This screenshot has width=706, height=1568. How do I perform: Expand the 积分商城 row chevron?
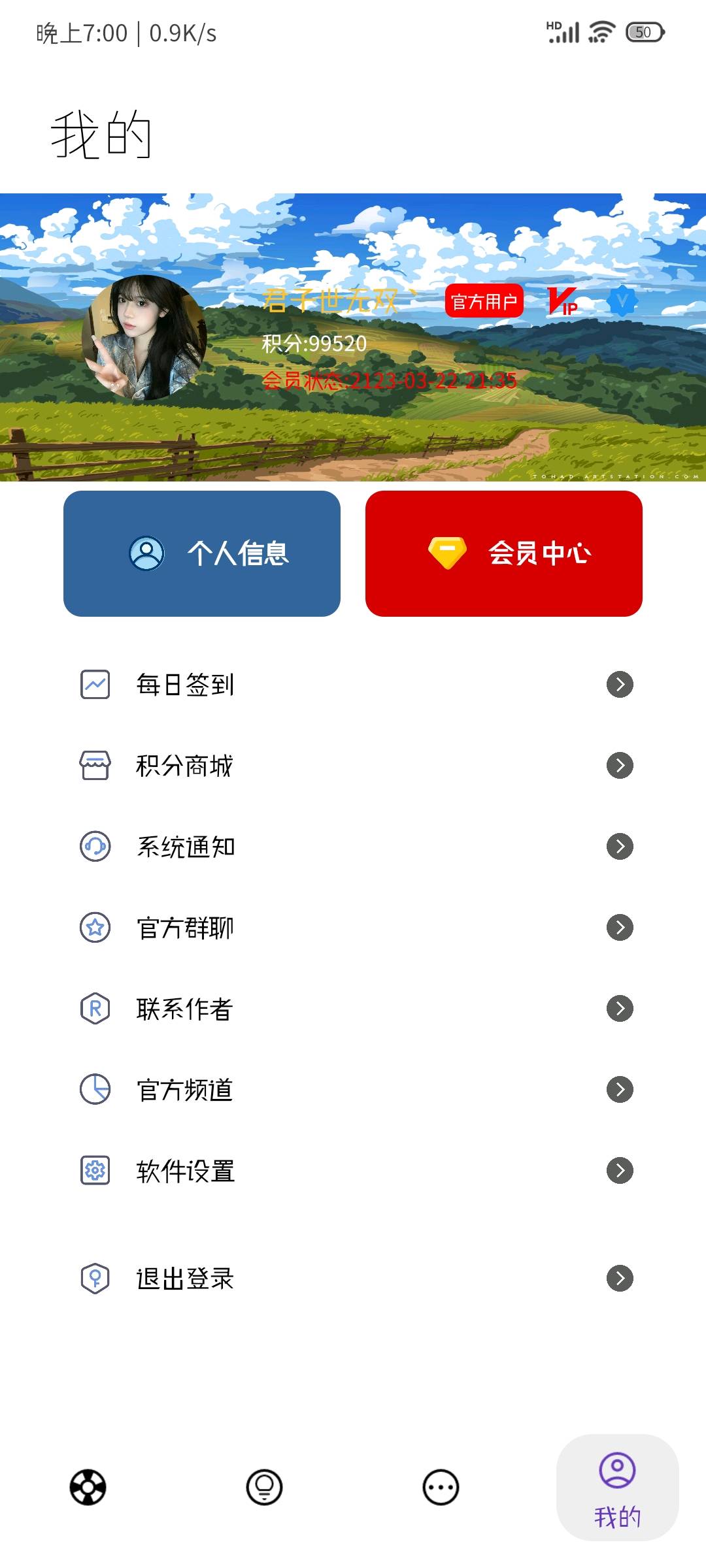[618, 766]
